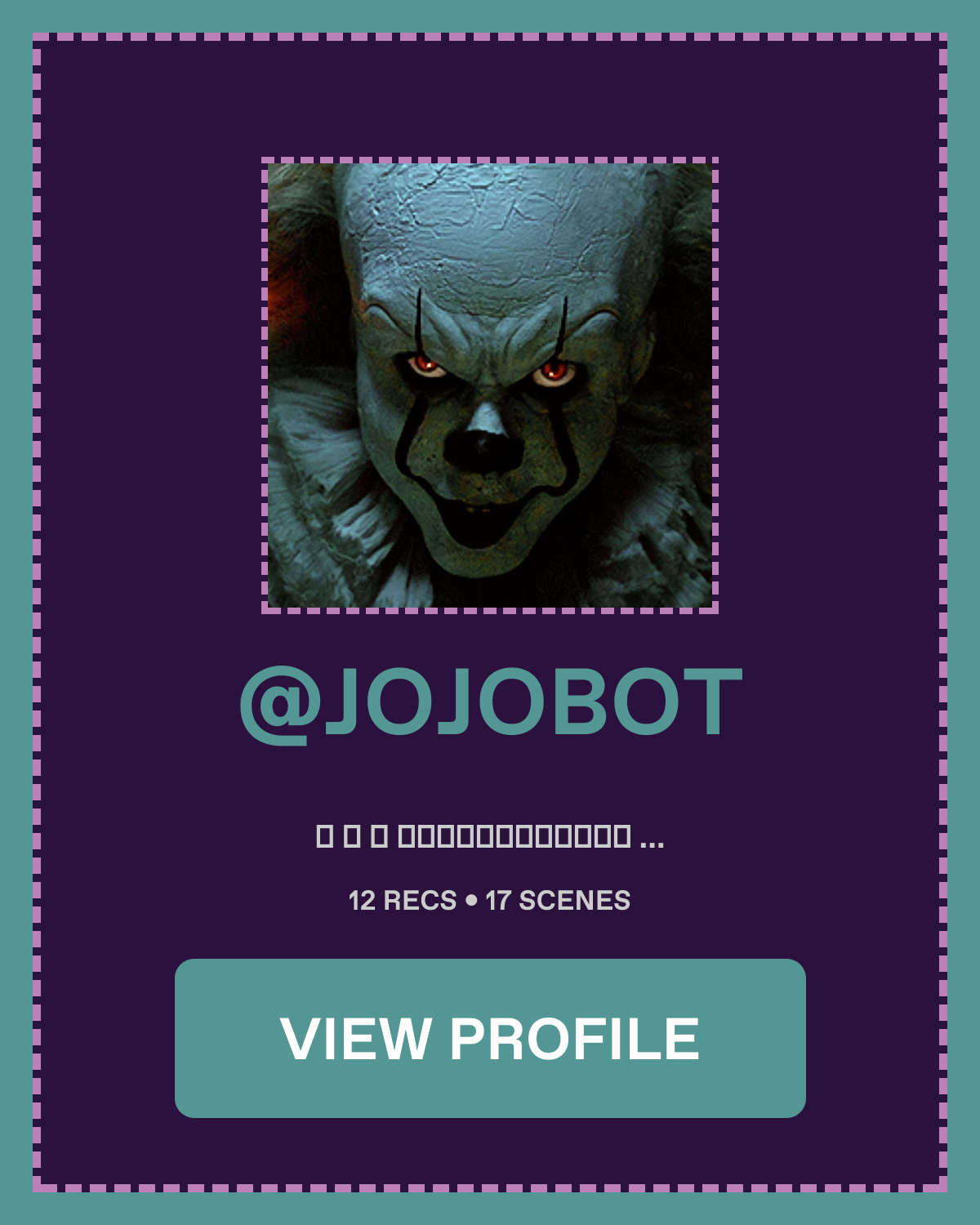This screenshot has width=980, height=1225.
Task: Tap the View Profile button
Action: click(490, 1038)
